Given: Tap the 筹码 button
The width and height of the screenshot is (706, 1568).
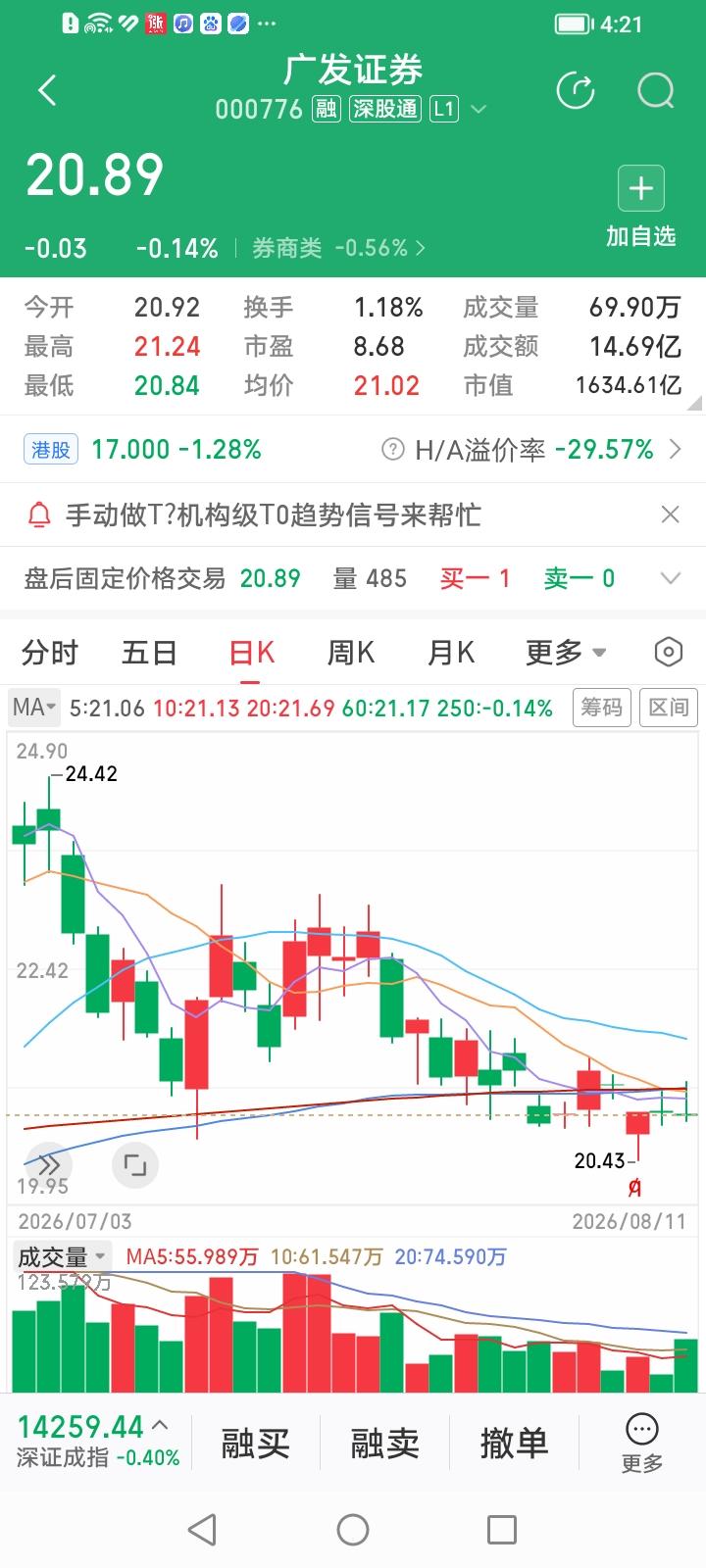Looking at the screenshot, I should click(x=601, y=707).
